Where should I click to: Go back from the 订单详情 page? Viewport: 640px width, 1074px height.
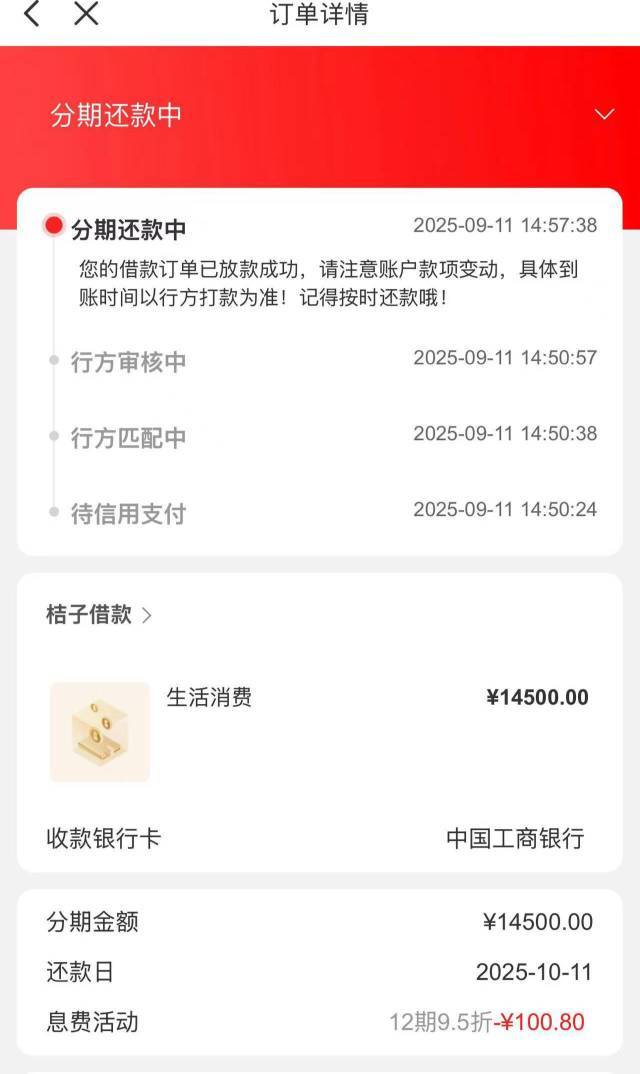pyautogui.click(x=32, y=14)
